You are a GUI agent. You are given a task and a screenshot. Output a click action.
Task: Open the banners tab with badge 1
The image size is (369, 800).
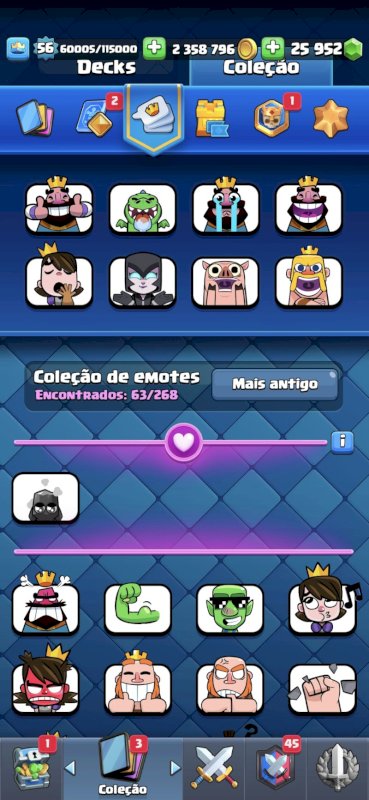pos(273,118)
